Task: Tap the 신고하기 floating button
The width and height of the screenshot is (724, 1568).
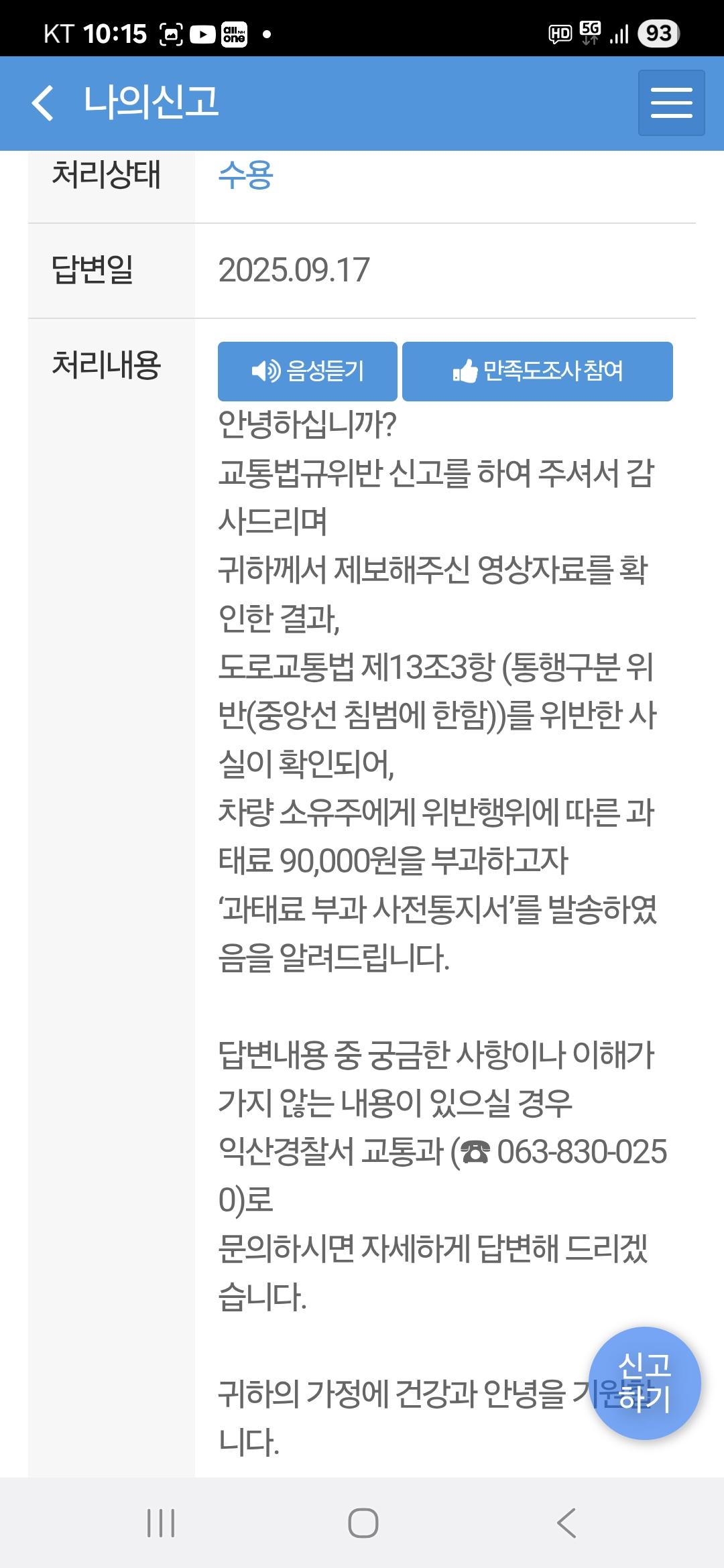Action: [644, 1383]
